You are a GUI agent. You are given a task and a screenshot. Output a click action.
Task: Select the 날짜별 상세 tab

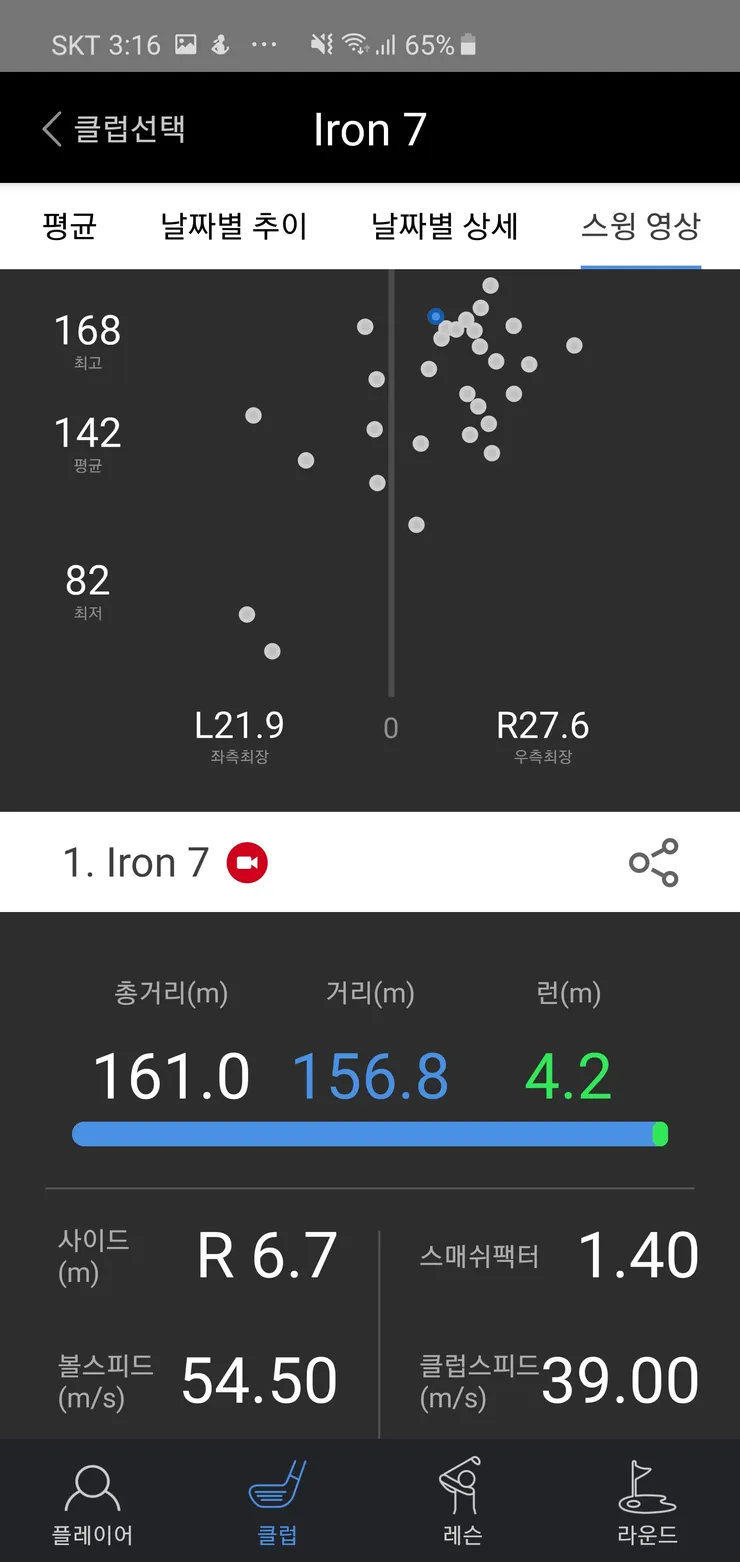[445, 226]
